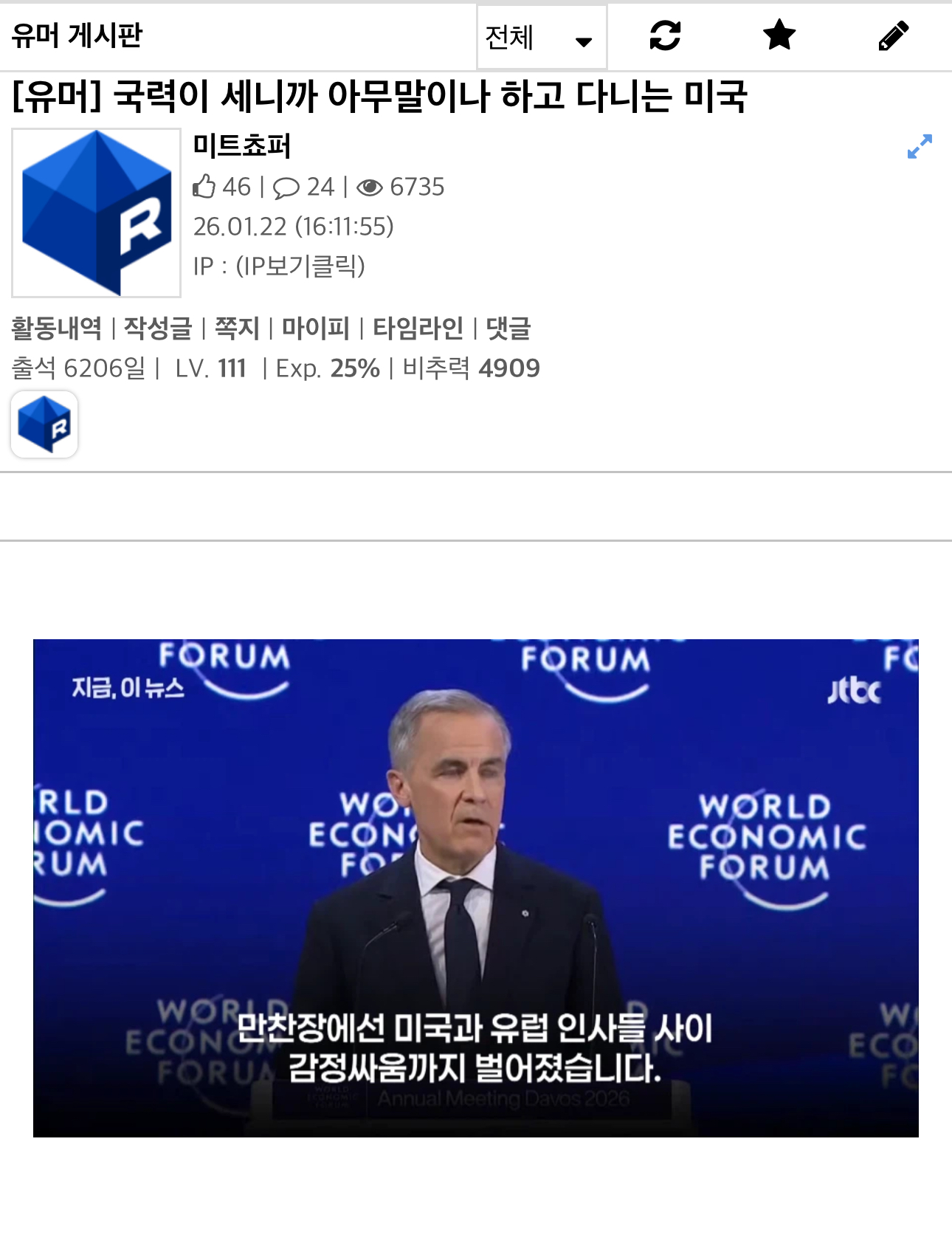Reveal the author's IP via IP보기클릭
This screenshot has height=1243, width=952.
pos(300,266)
